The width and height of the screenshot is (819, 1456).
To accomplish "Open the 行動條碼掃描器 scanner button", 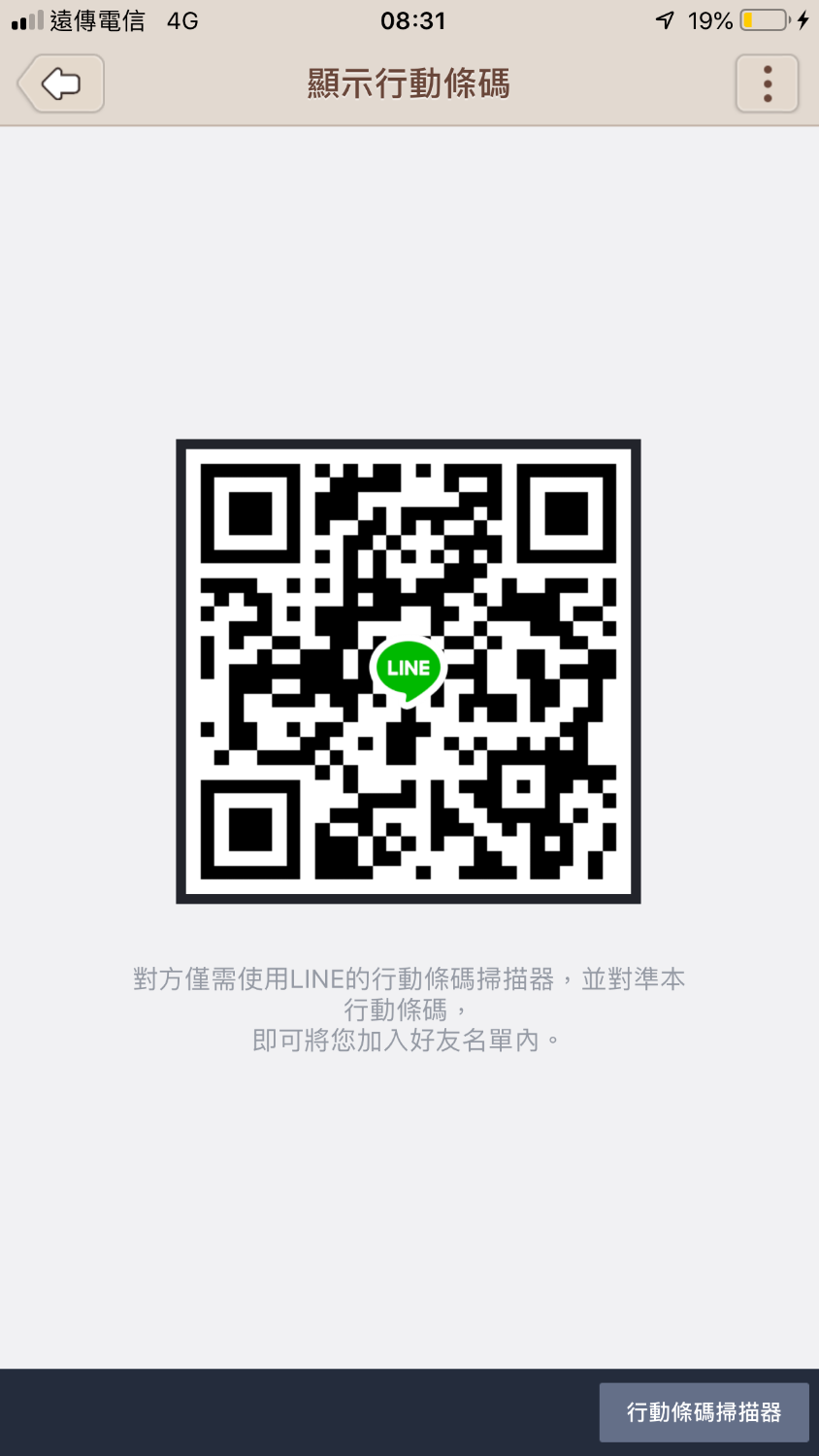I will [704, 1412].
